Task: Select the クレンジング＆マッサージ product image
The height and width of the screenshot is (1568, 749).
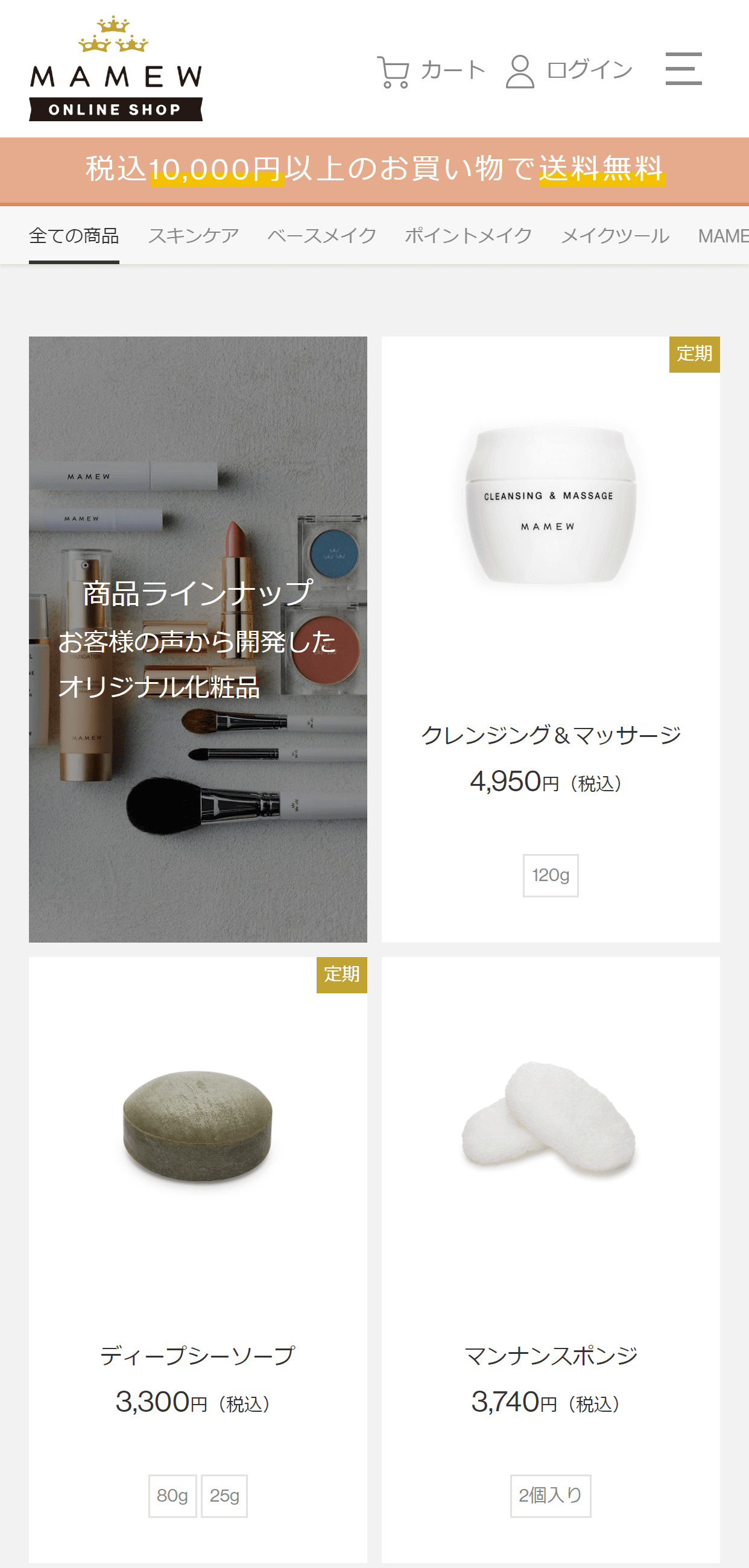Action: tap(549, 505)
